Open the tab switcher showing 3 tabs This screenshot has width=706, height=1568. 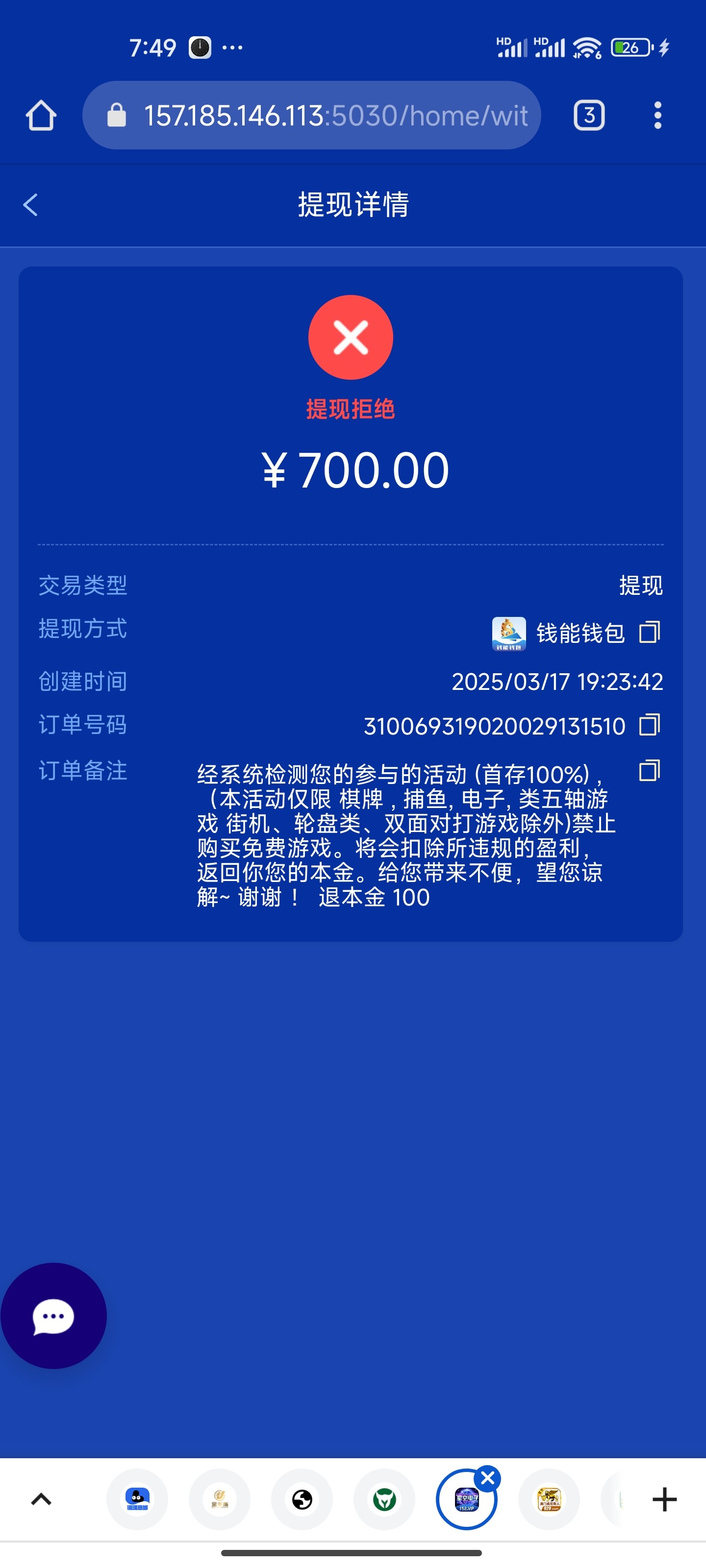588,116
